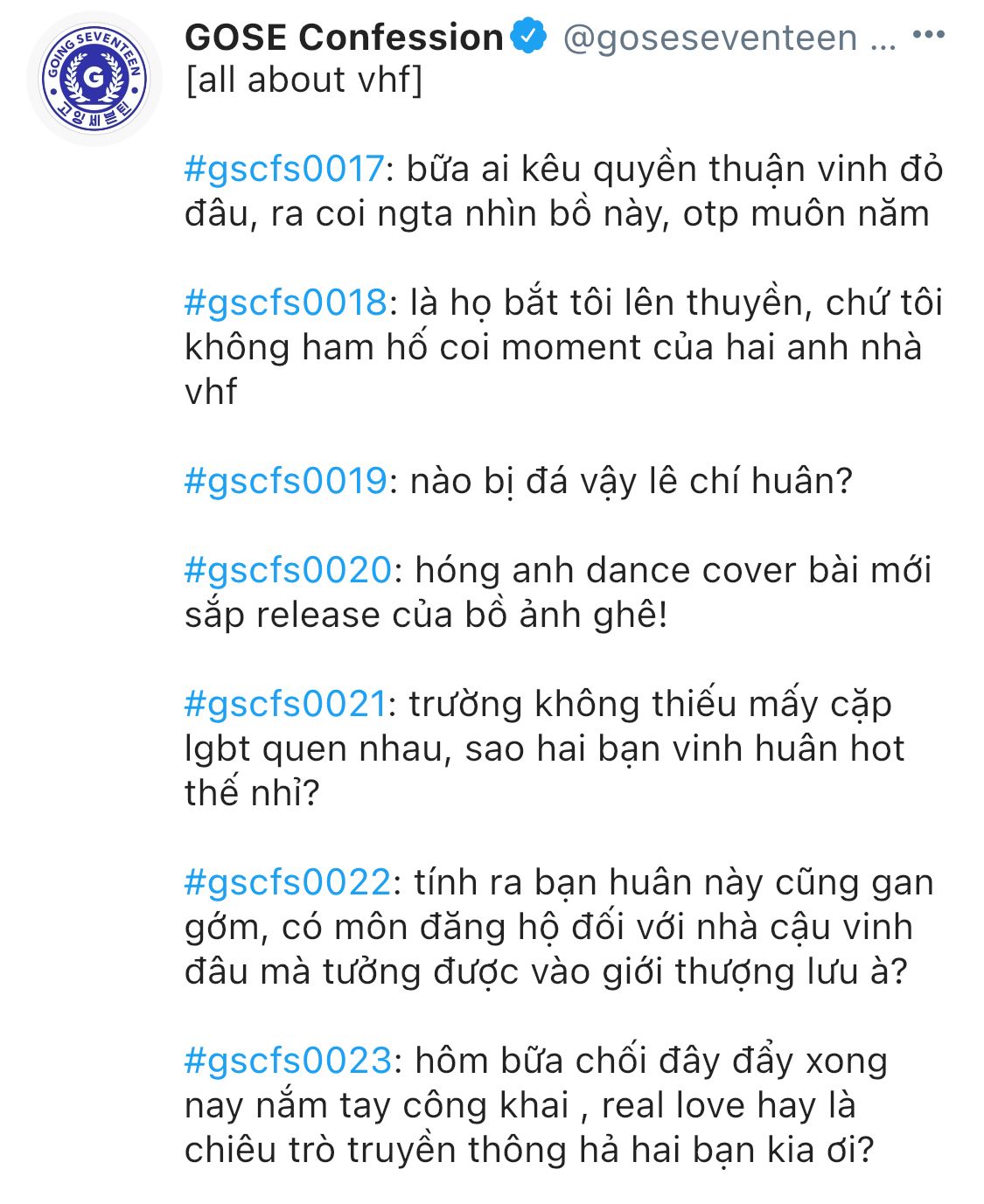The width and height of the screenshot is (984, 1204).
Task: Open hashtag #gscfs0017
Action: [284, 169]
